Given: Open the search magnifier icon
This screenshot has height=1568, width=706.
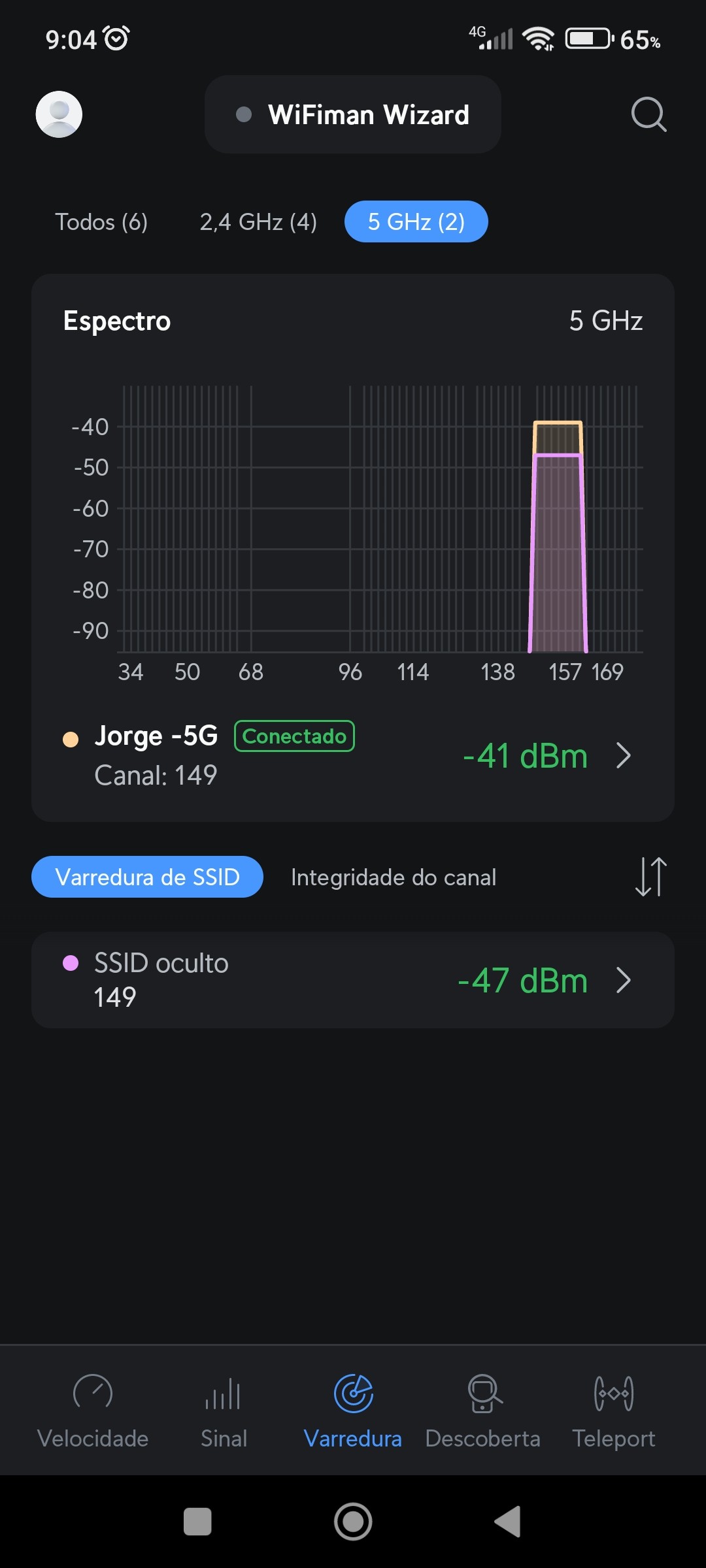Looking at the screenshot, I should [648, 114].
